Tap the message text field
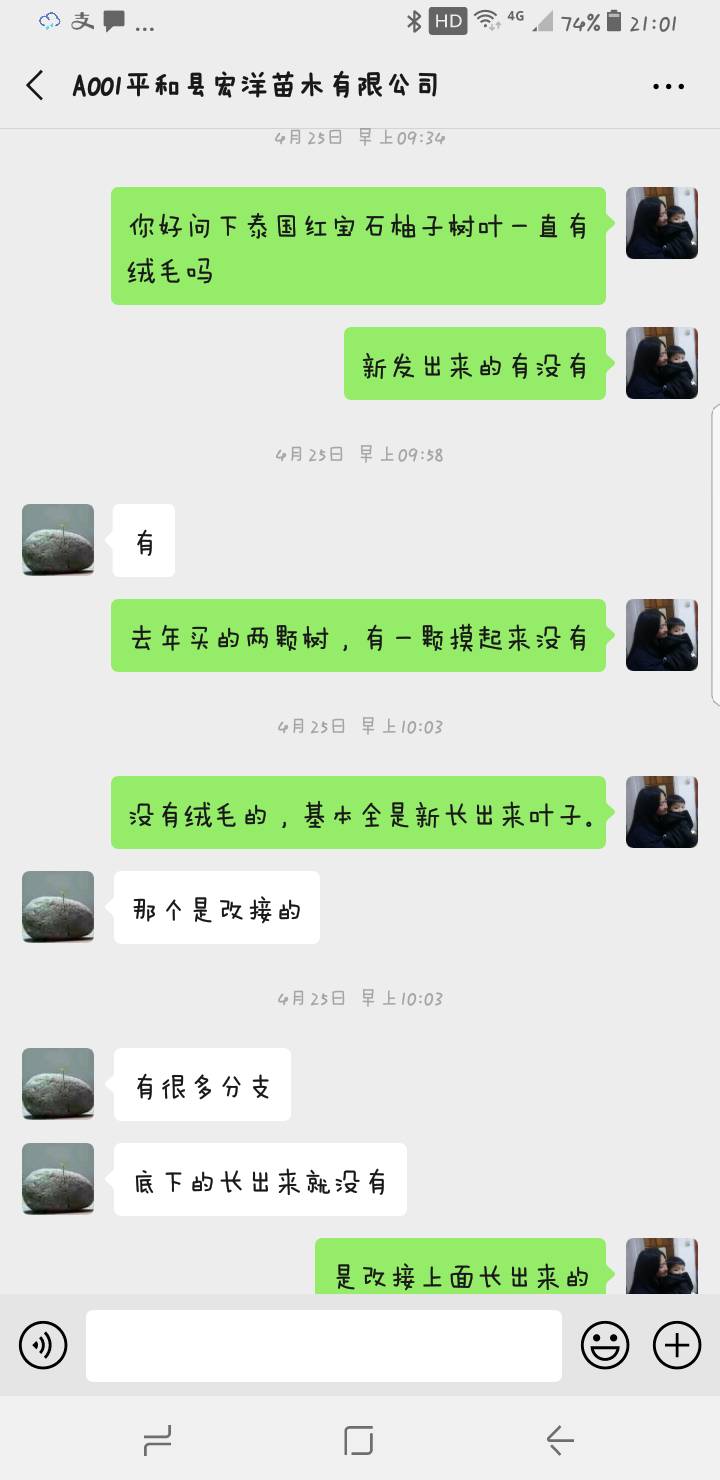The height and width of the screenshot is (1480, 720). tap(324, 1346)
